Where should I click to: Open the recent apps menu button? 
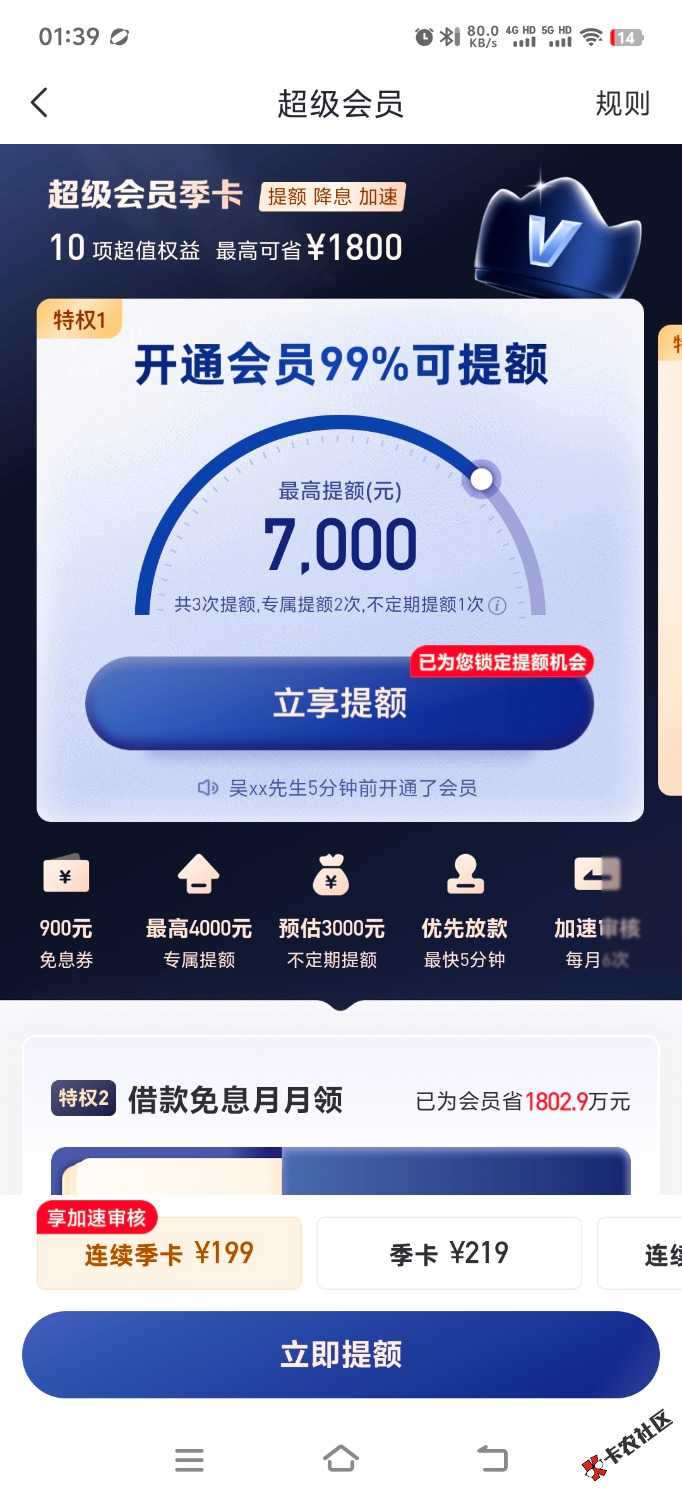coord(189,1460)
